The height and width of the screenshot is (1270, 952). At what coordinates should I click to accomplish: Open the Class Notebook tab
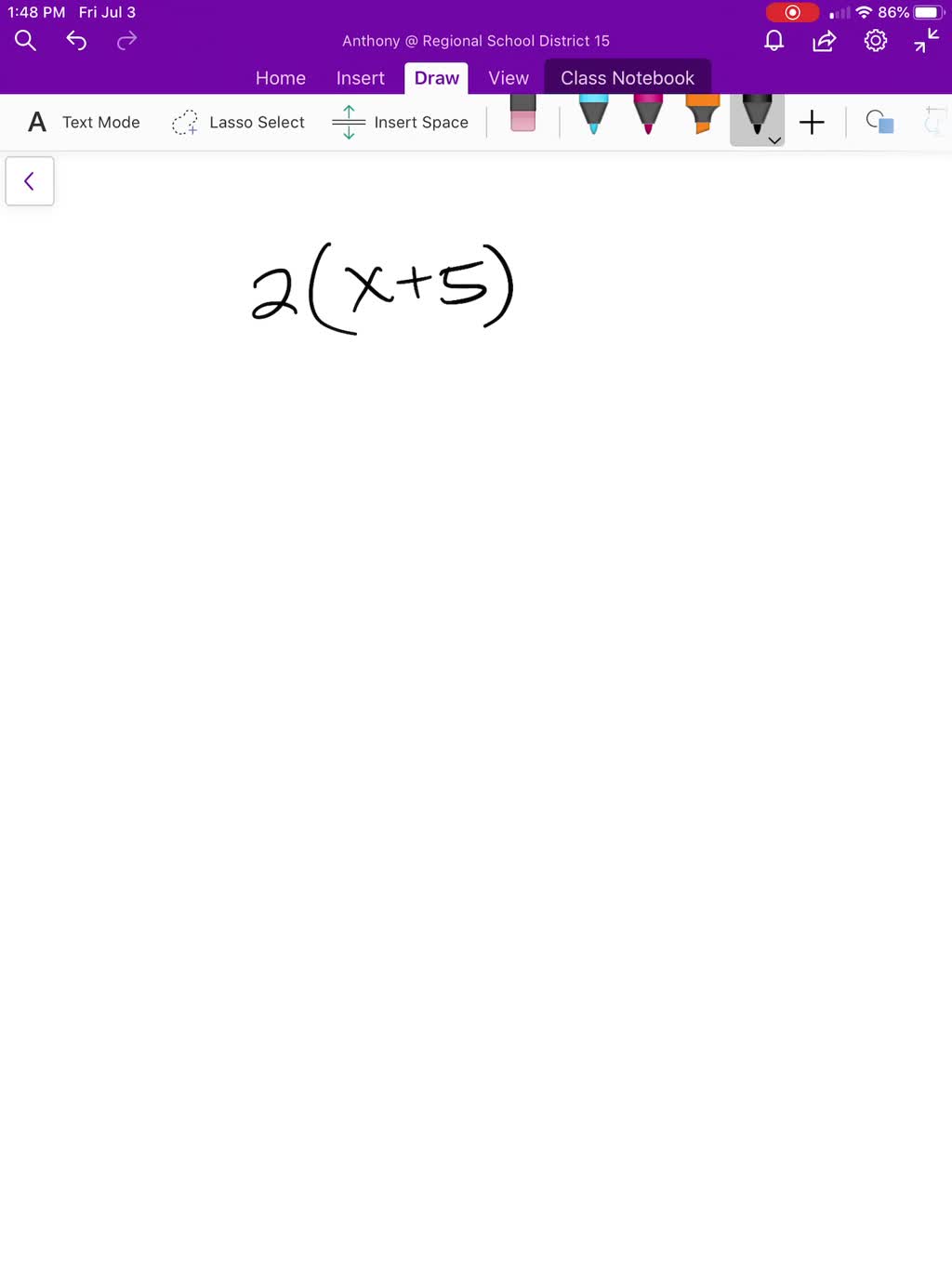coord(628,78)
